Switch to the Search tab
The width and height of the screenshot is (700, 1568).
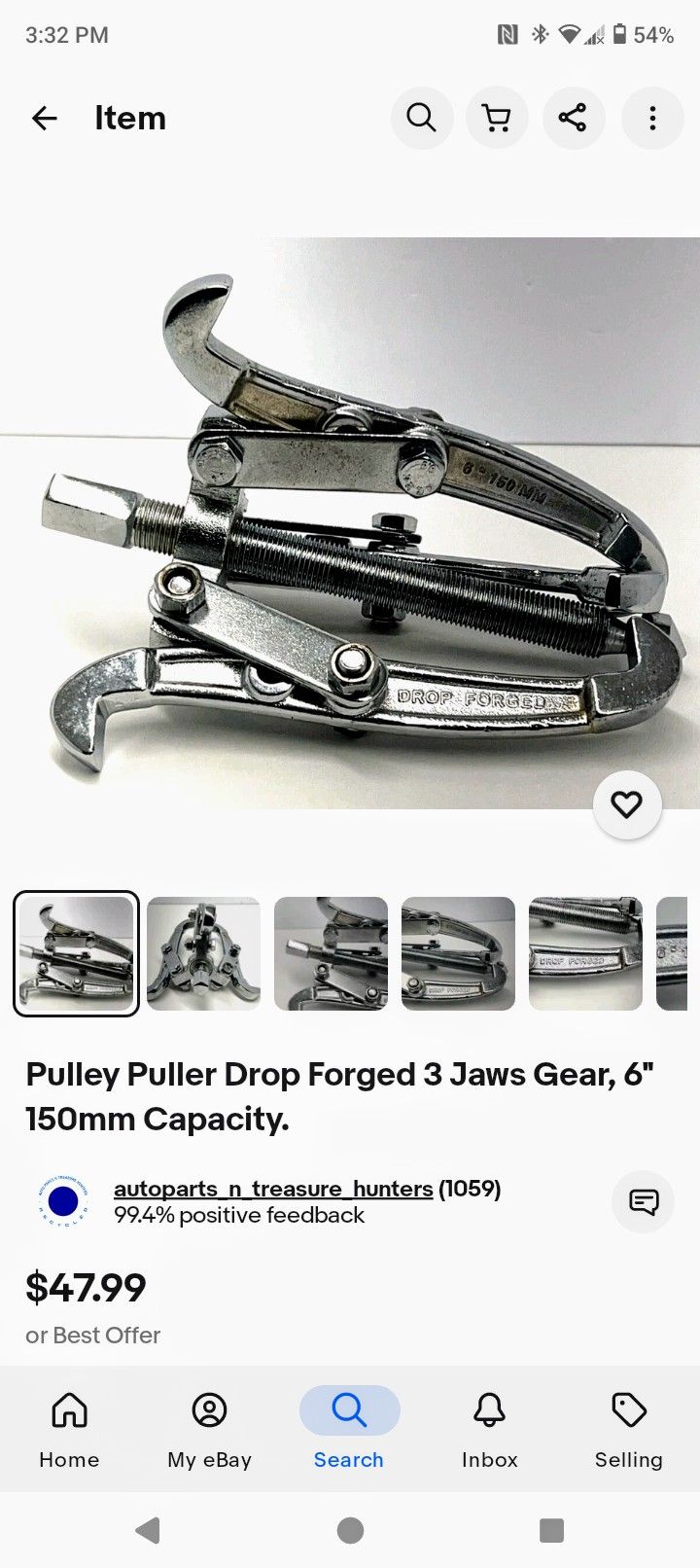pyautogui.click(x=349, y=1429)
